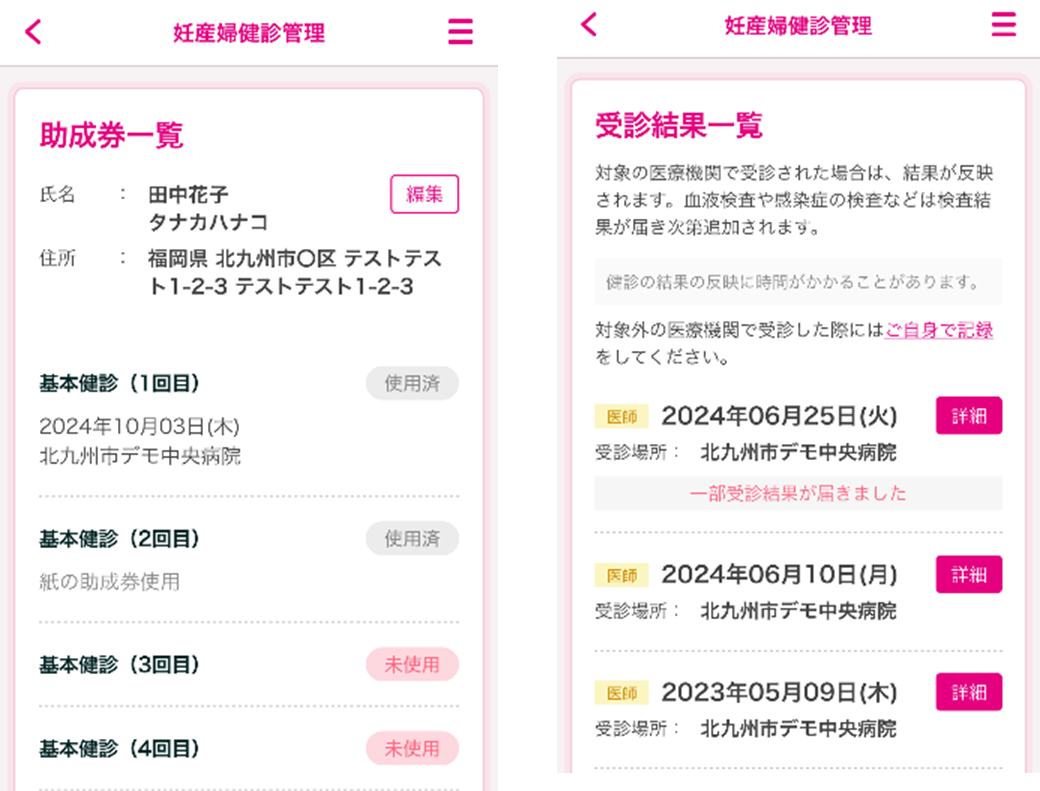Open 詳細 for 2024年06月10日 visit

point(969,574)
